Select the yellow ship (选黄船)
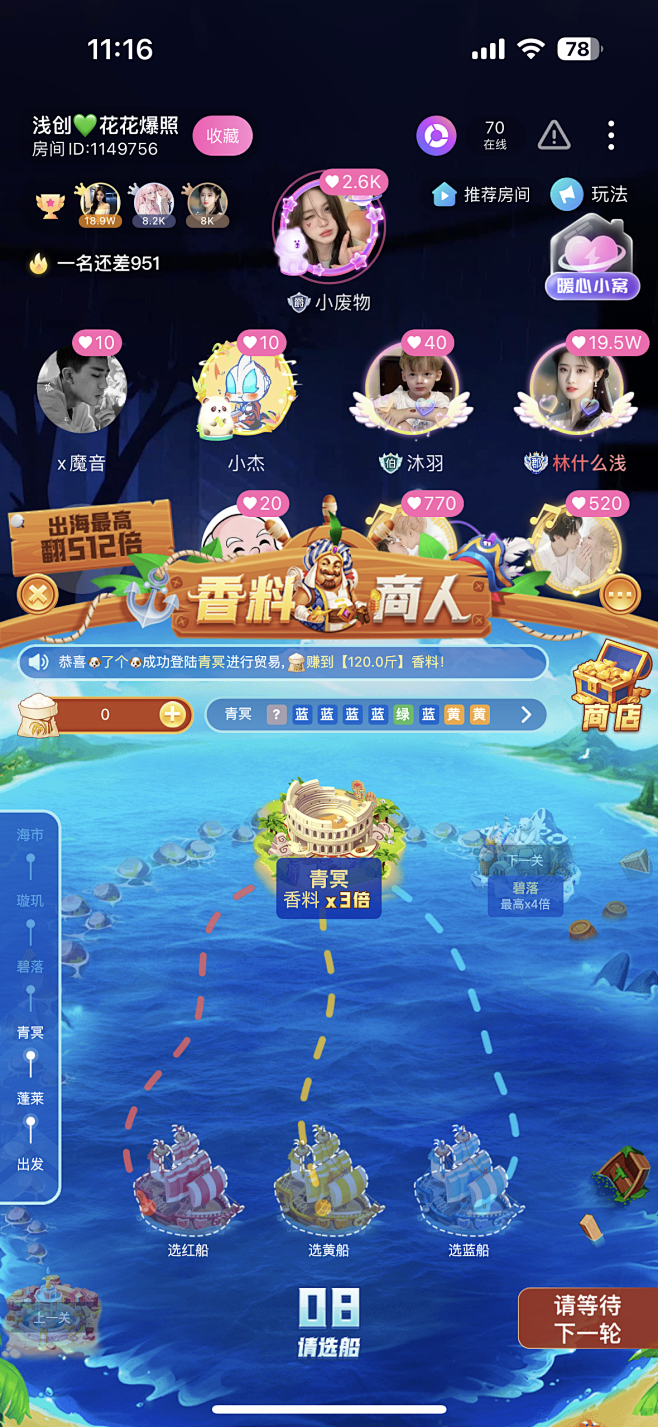Viewport: 658px width, 1427px height. click(x=328, y=1190)
